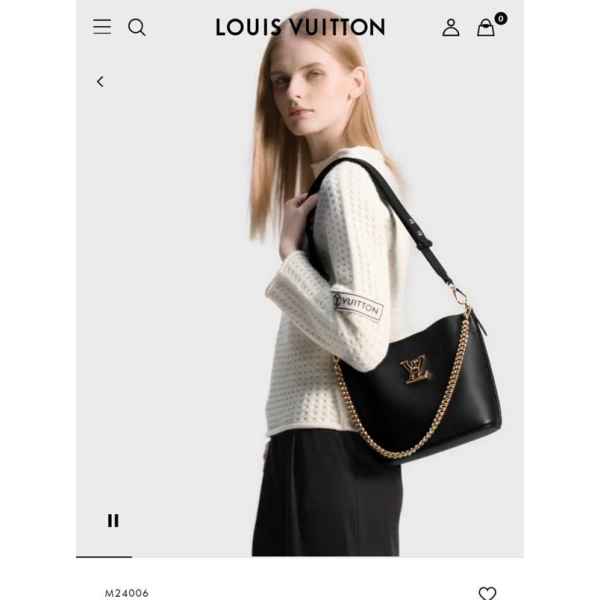The width and height of the screenshot is (600, 600).
Task: Open the hamburger menu
Action: (x=102, y=27)
